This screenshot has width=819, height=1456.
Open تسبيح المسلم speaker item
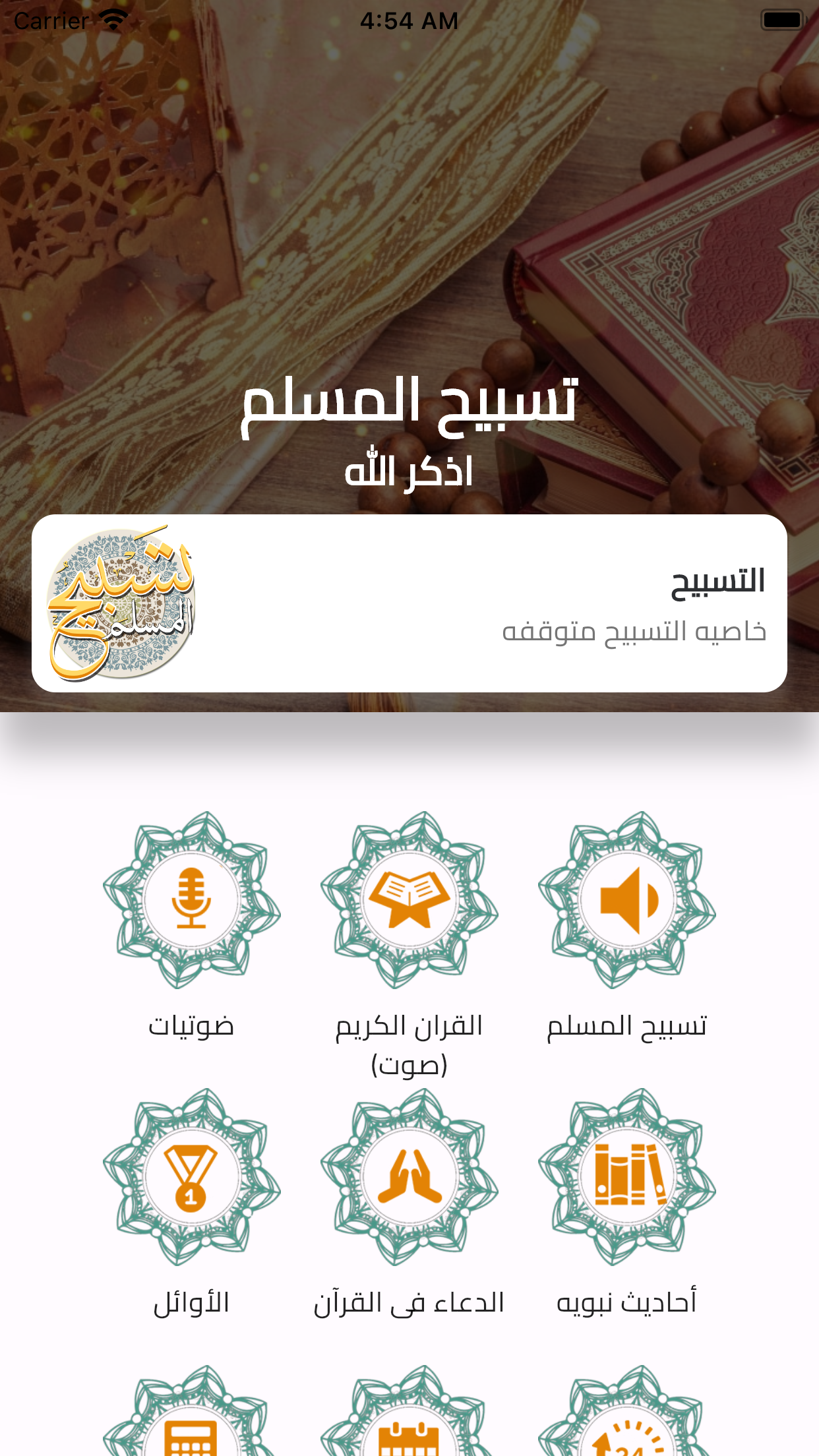click(627, 901)
